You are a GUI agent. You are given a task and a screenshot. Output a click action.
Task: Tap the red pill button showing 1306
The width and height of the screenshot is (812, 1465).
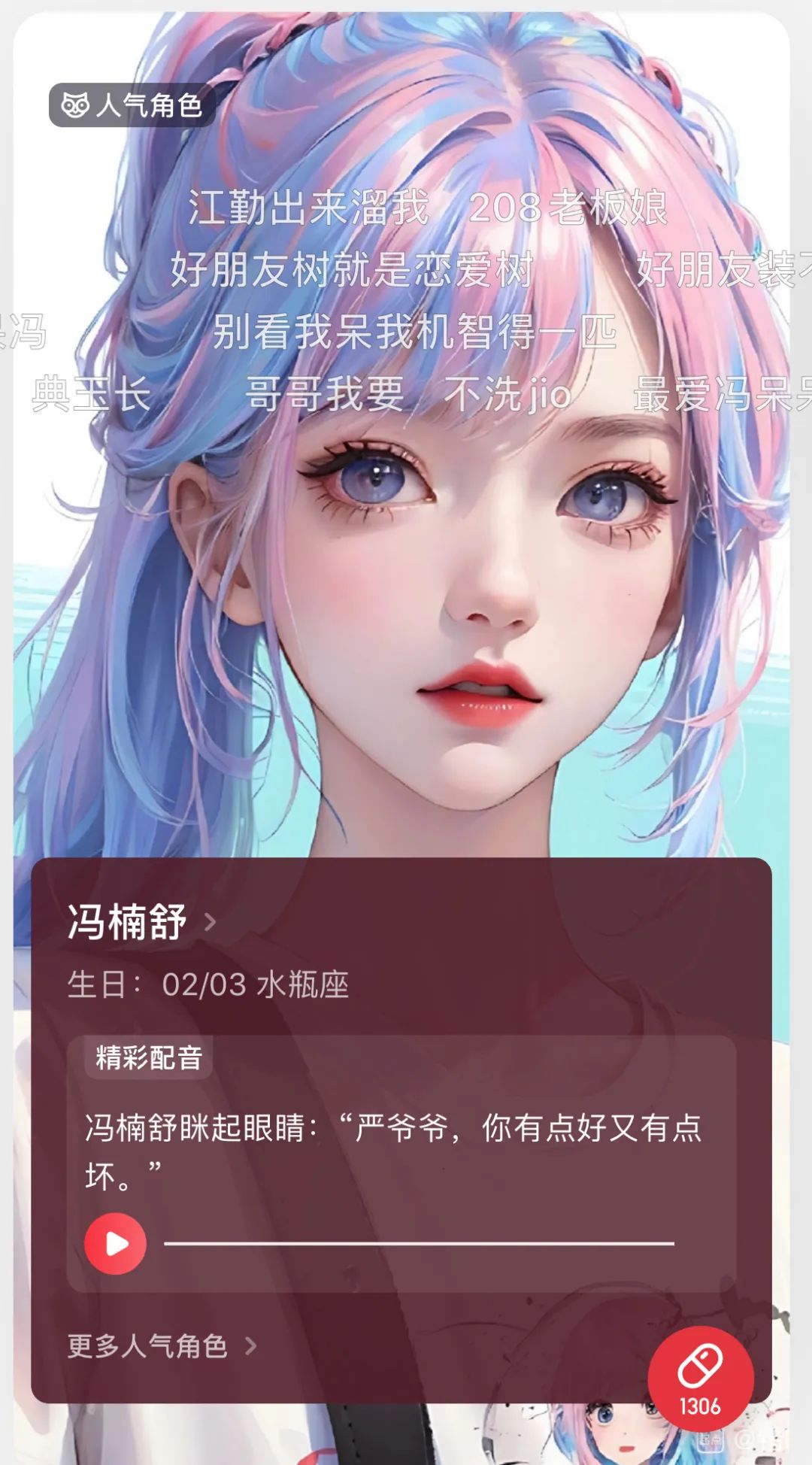click(x=700, y=1379)
